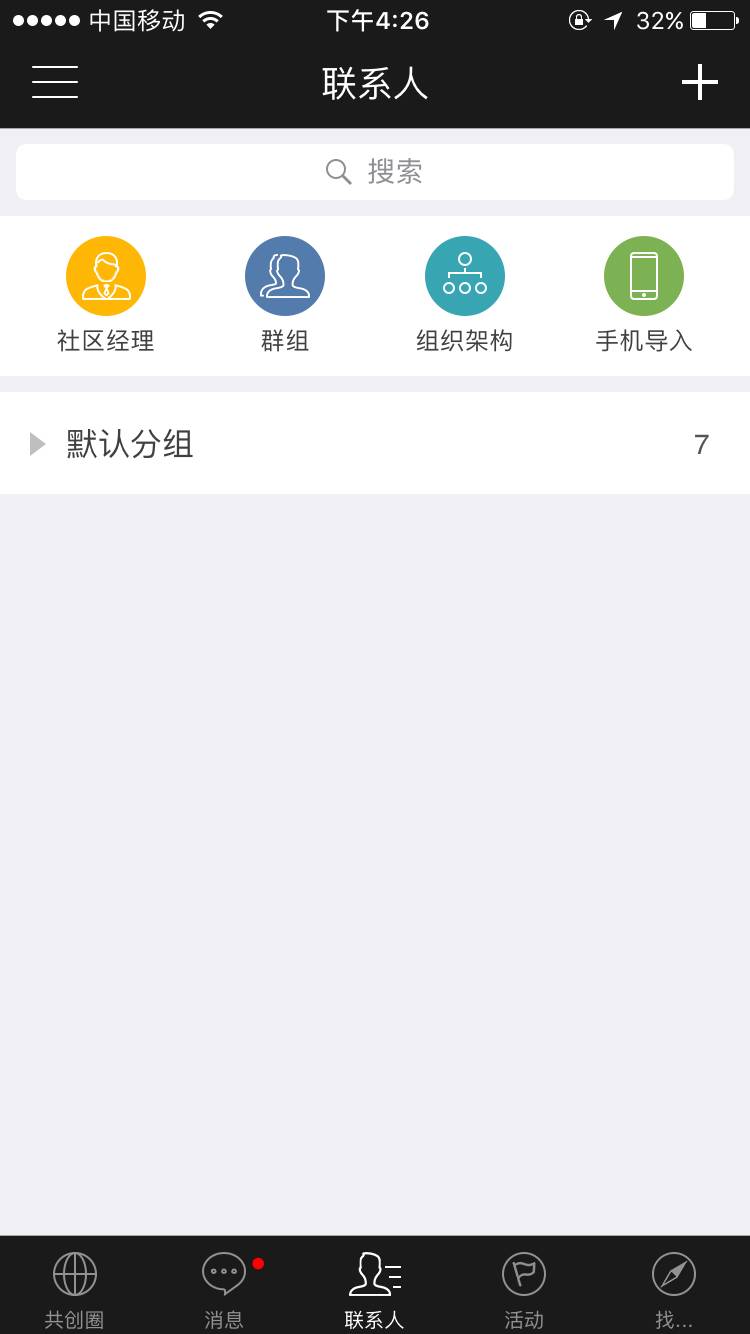Switch to the 消息 messages tab

point(224,1288)
